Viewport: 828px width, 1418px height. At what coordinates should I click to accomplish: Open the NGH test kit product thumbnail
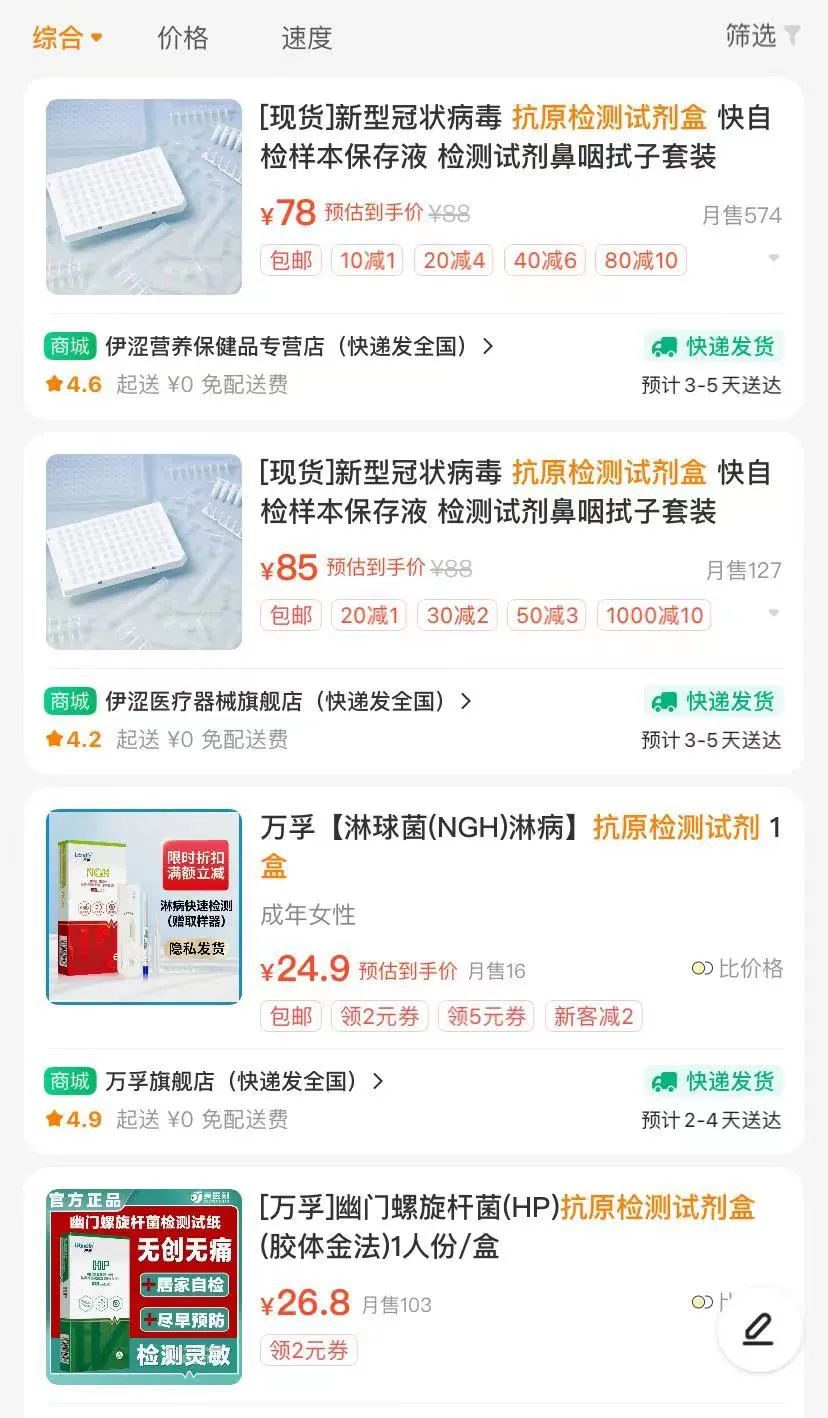click(143, 906)
